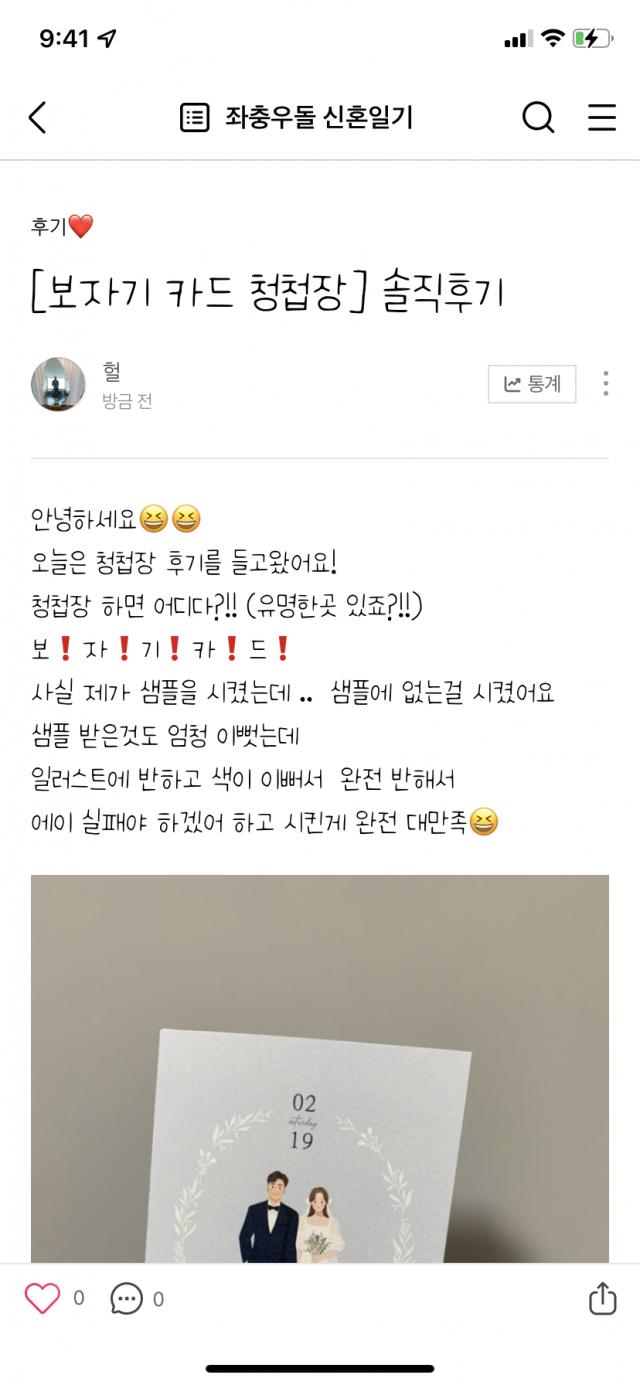
Task: Open the hamburger menu
Action: [x=602, y=118]
